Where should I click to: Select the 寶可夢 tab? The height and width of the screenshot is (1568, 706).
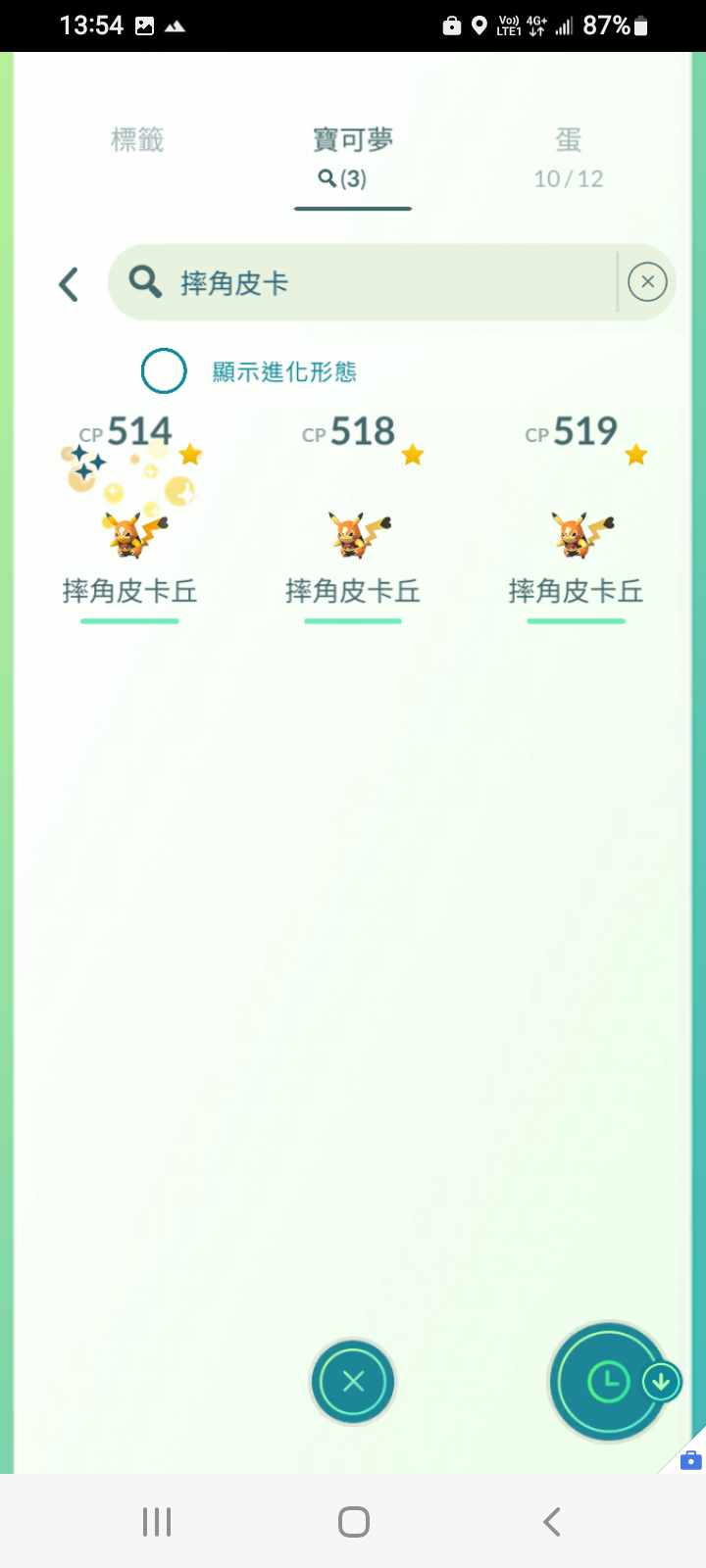tap(353, 157)
